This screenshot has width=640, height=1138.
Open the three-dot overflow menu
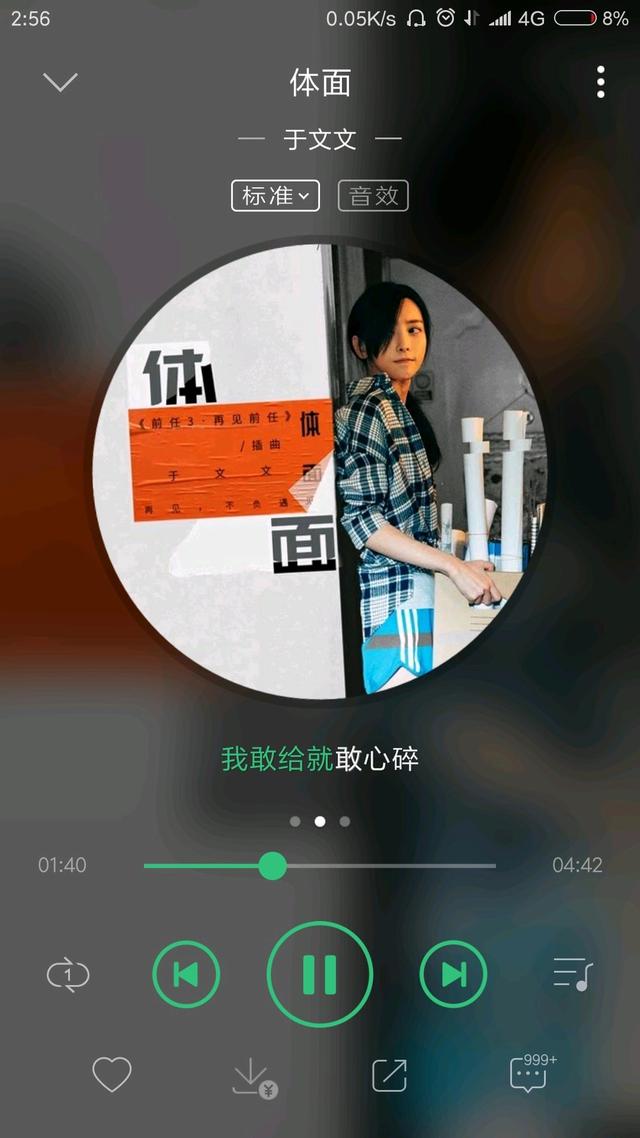[600, 82]
